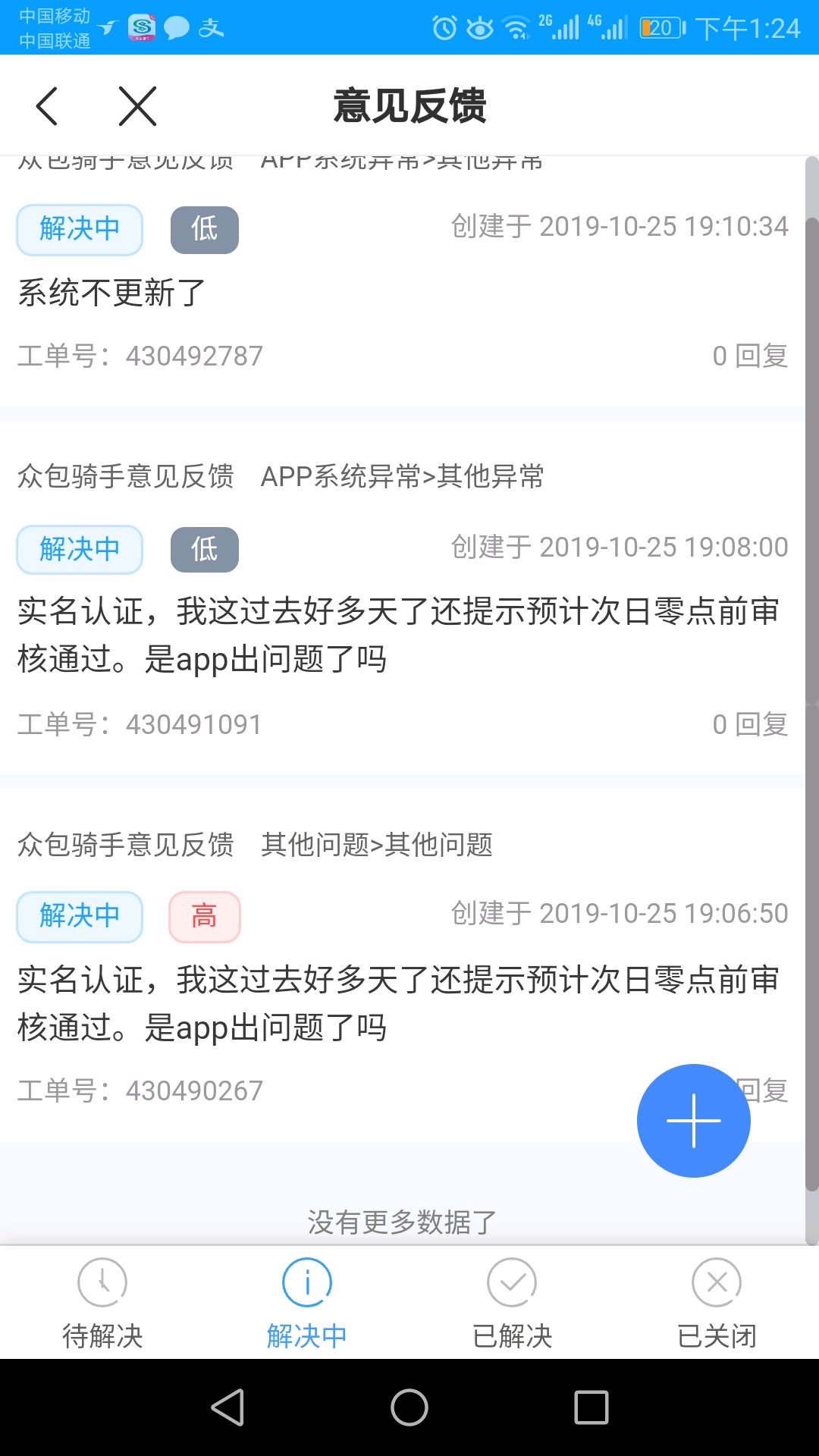
Task: Show the 已关闭 tab
Action: tap(717, 1302)
